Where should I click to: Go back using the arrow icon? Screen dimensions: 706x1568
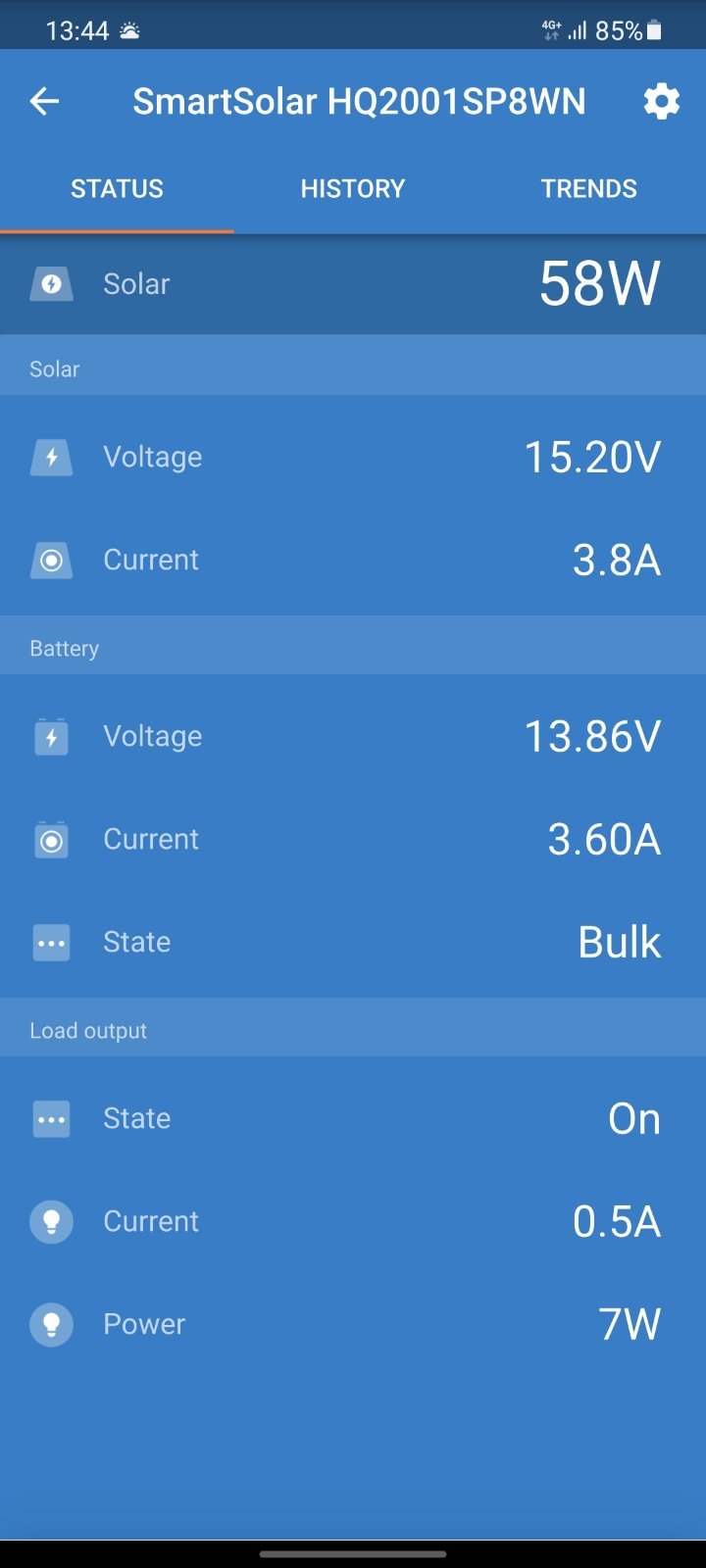pyautogui.click(x=45, y=101)
